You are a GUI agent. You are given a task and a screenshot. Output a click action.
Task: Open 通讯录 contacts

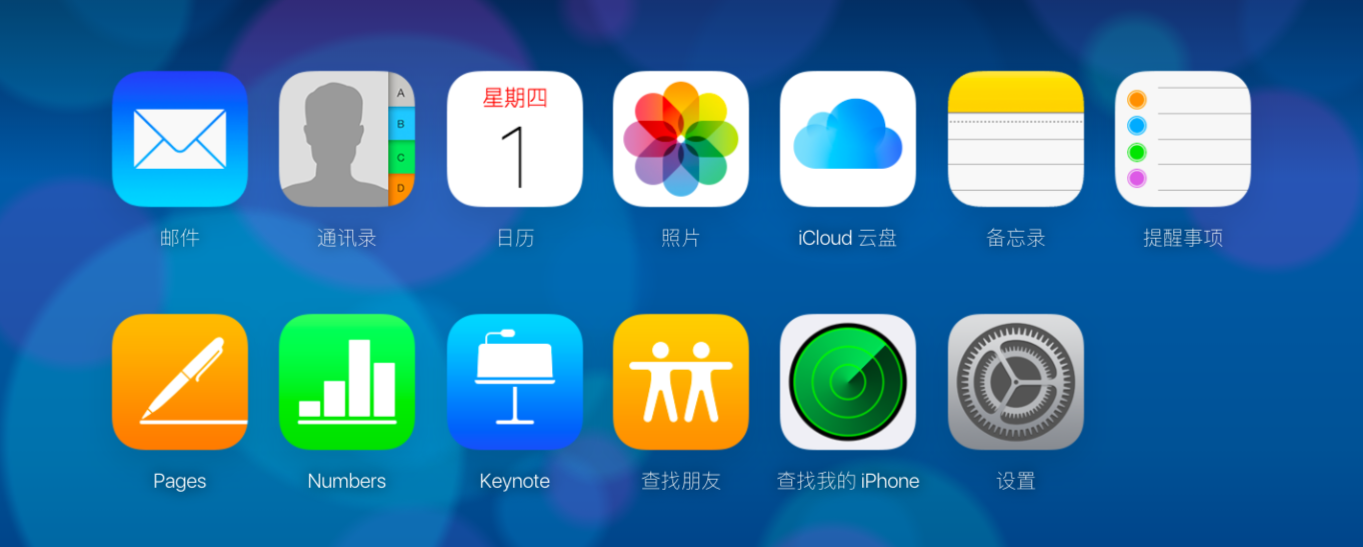347,139
